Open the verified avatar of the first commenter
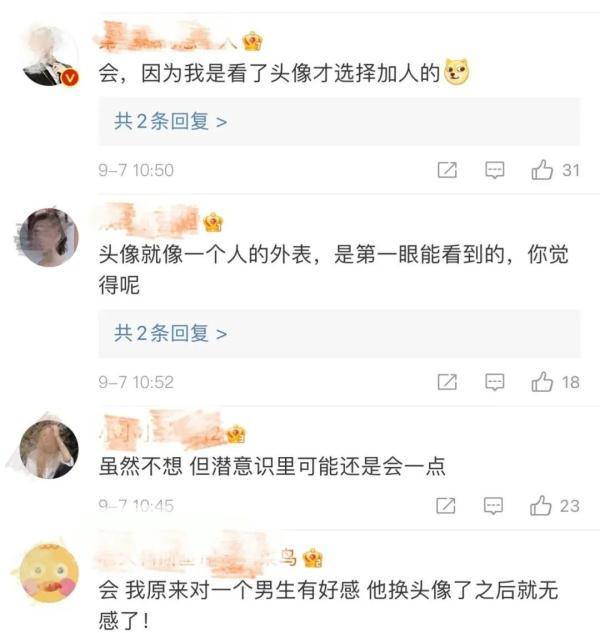 tap(49, 58)
